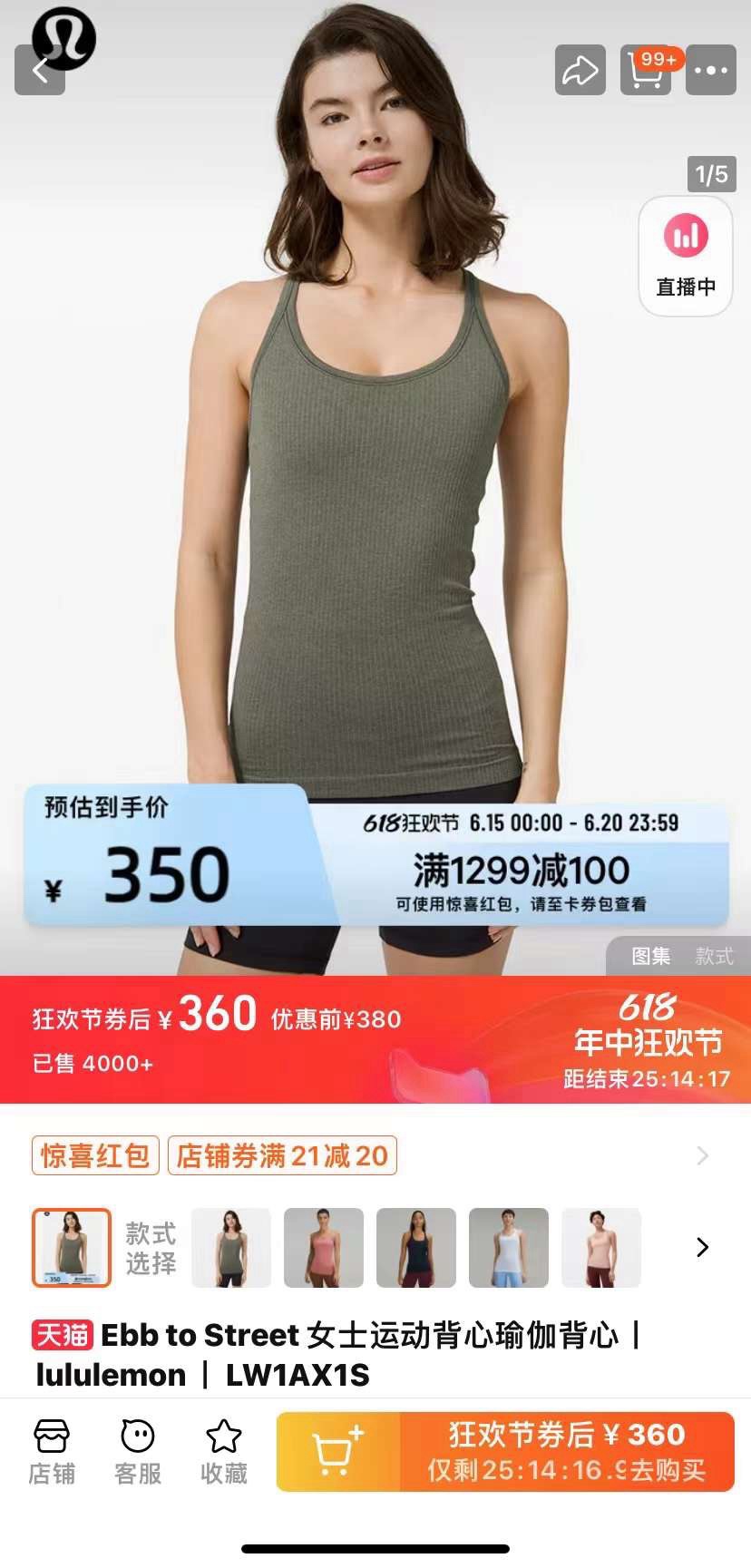The height and width of the screenshot is (1568, 751).
Task: Add product to 收藏 favorites
Action: (x=223, y=1452)
